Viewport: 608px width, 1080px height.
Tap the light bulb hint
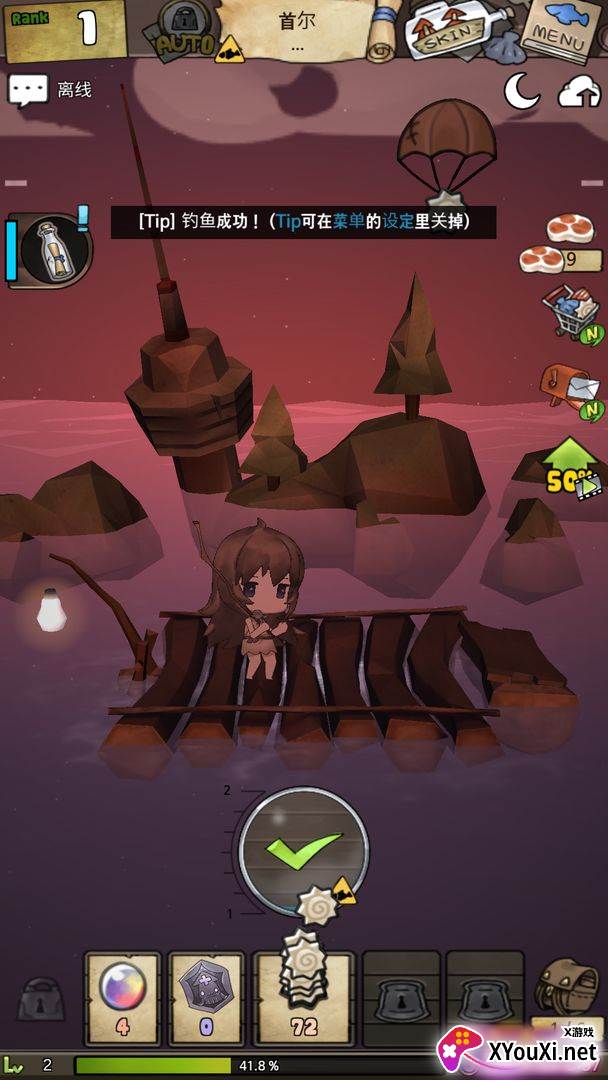[50, 610]
